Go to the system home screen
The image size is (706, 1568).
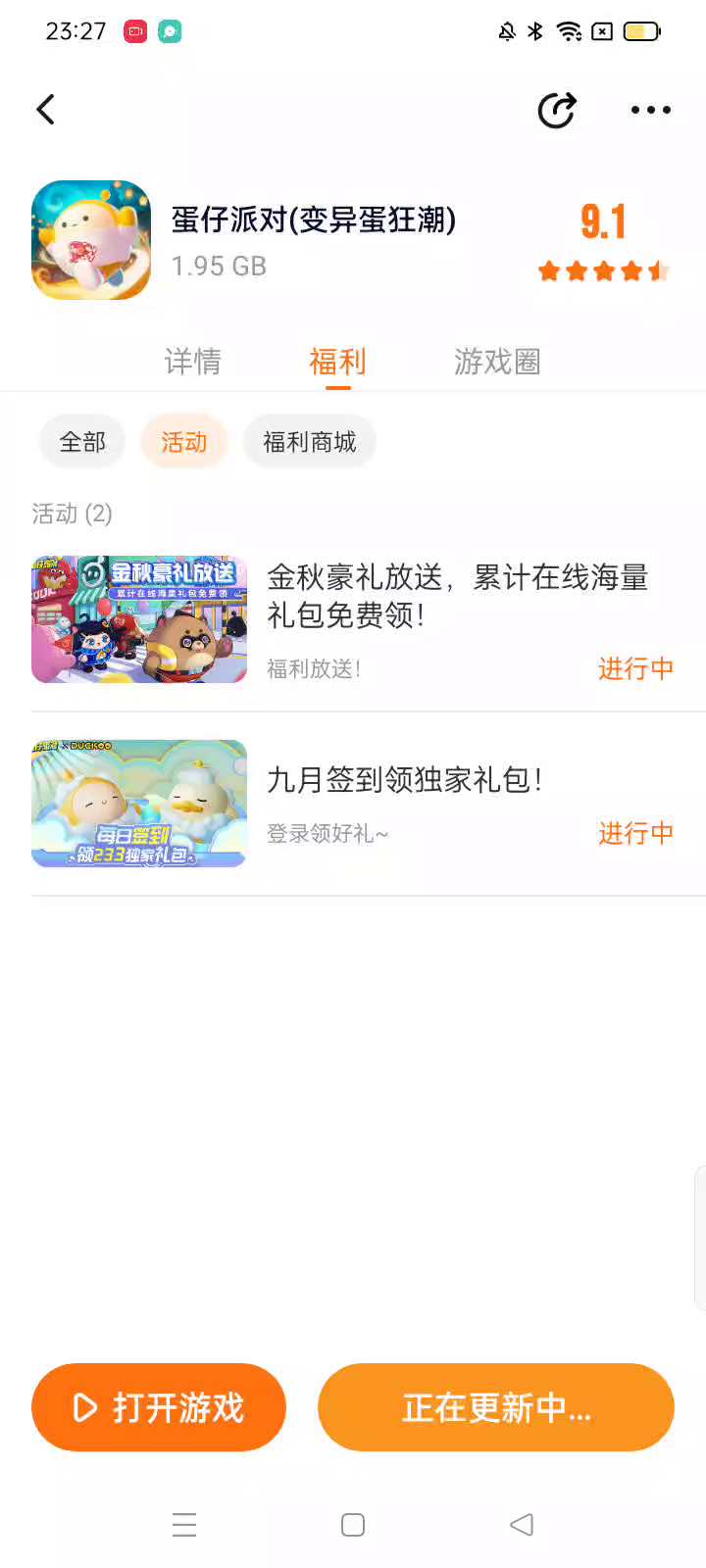[x=353, y=1525]
